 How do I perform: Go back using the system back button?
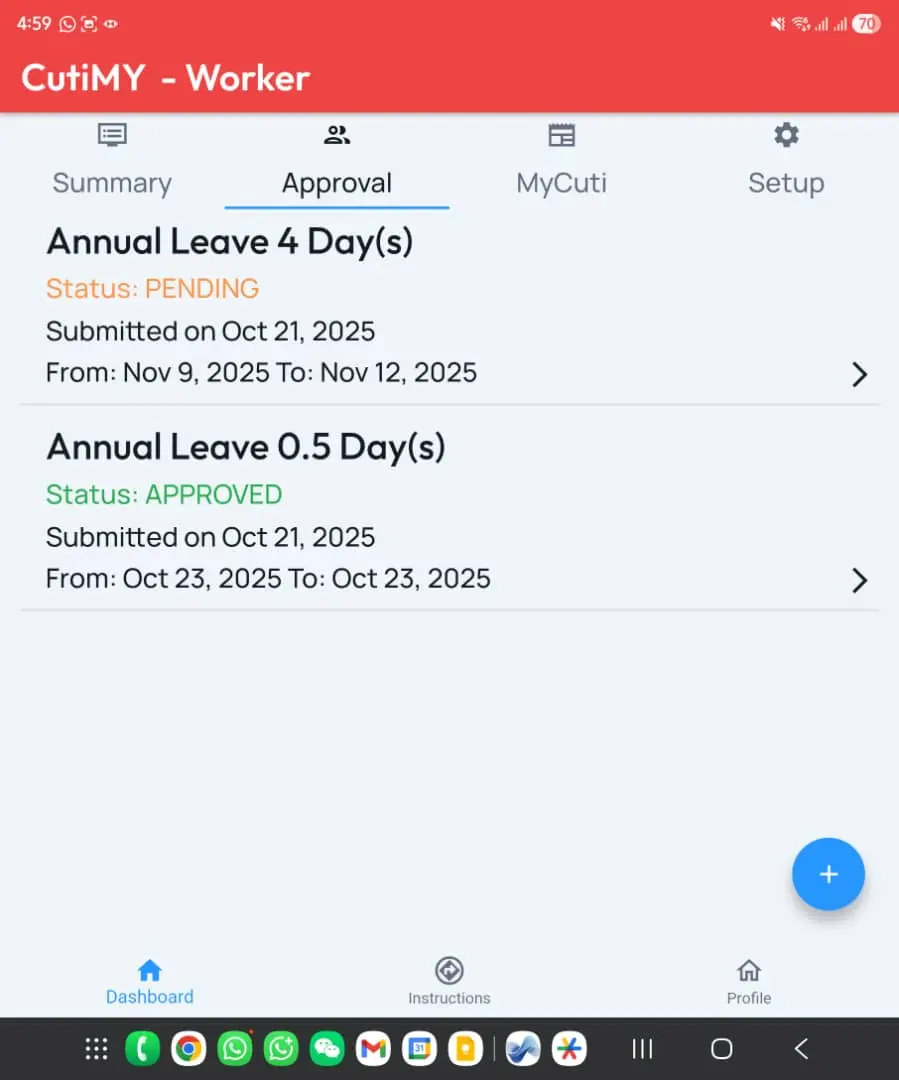[x=801, y=1048]
